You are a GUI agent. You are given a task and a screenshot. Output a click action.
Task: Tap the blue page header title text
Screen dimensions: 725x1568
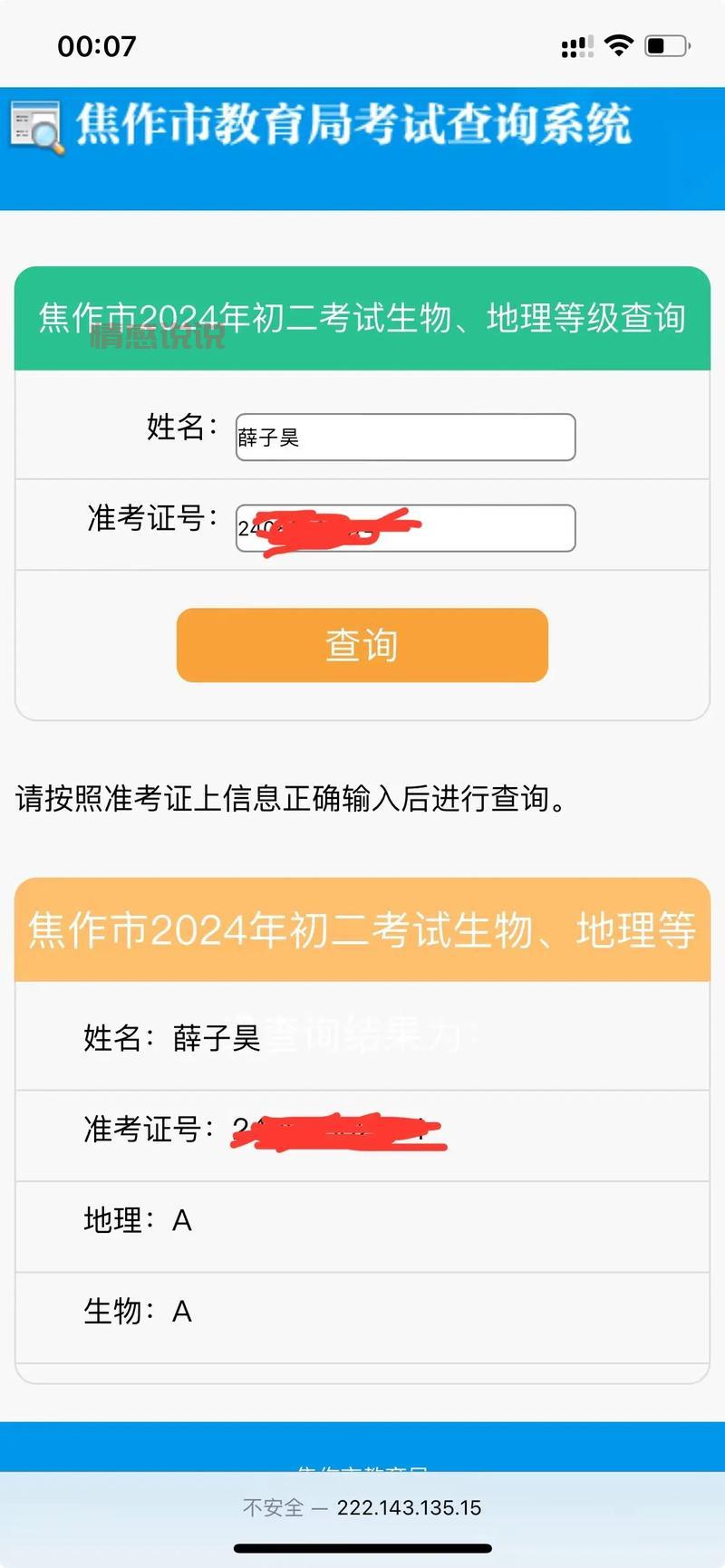tap(357, 127)
